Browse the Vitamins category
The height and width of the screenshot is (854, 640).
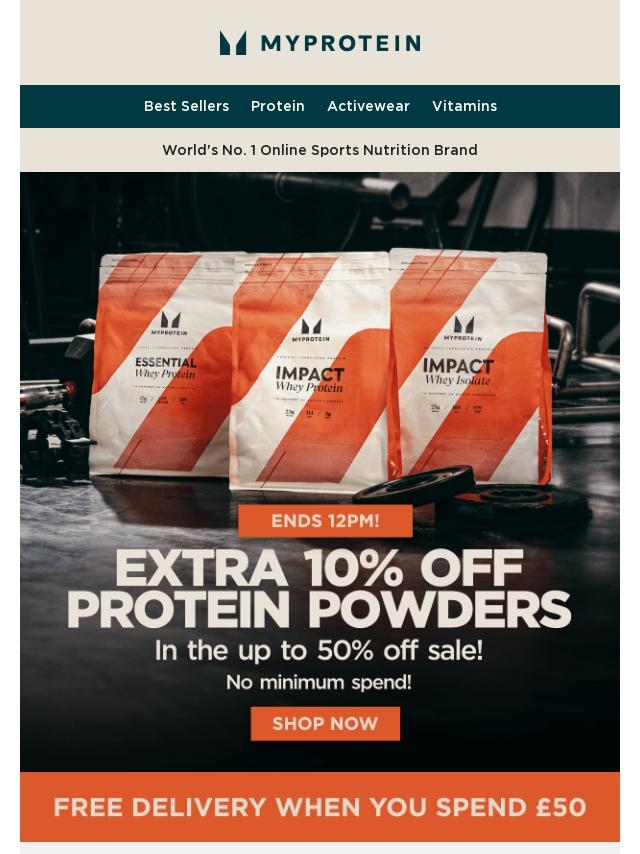[465, 106]
